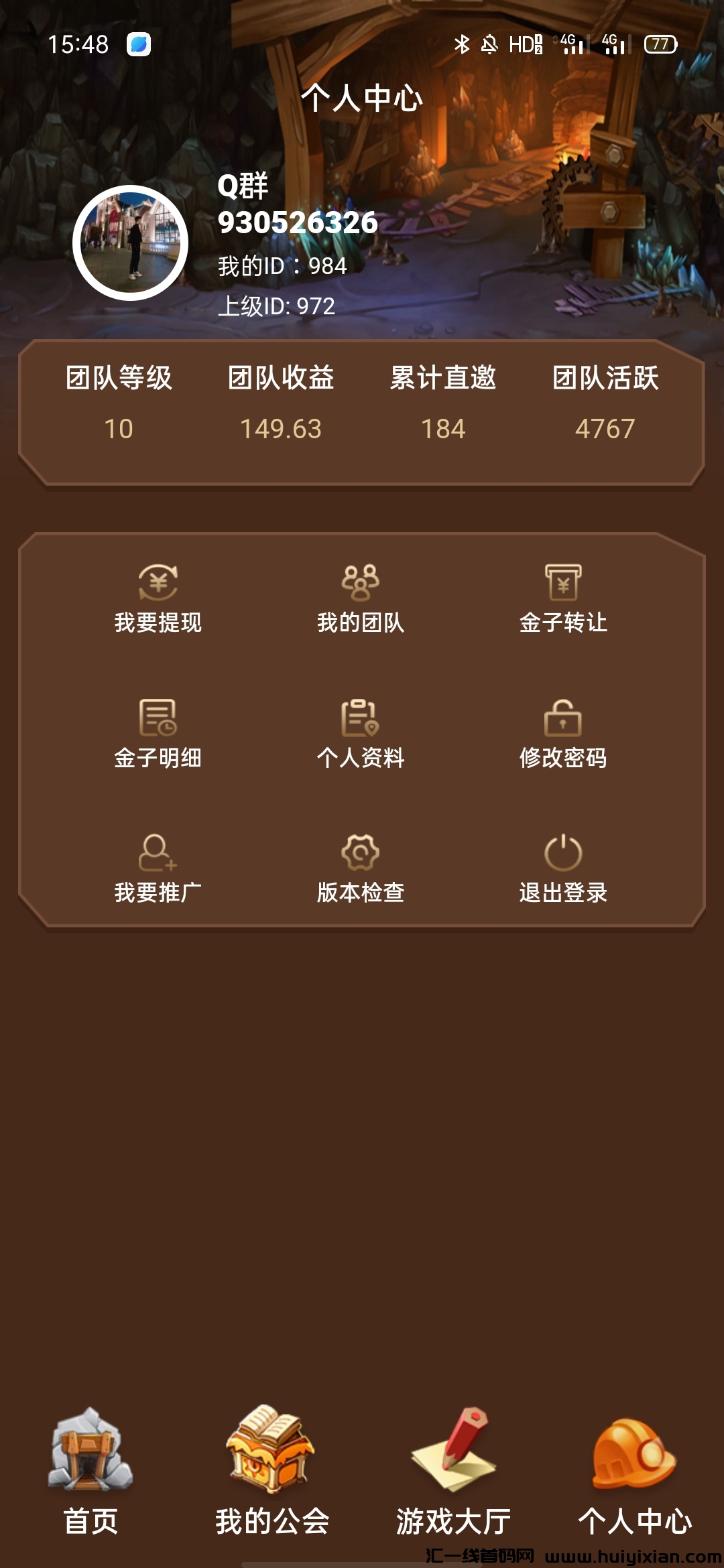
Task: Open 我要推广 promotion page
Action: click(x=158, y=868)
